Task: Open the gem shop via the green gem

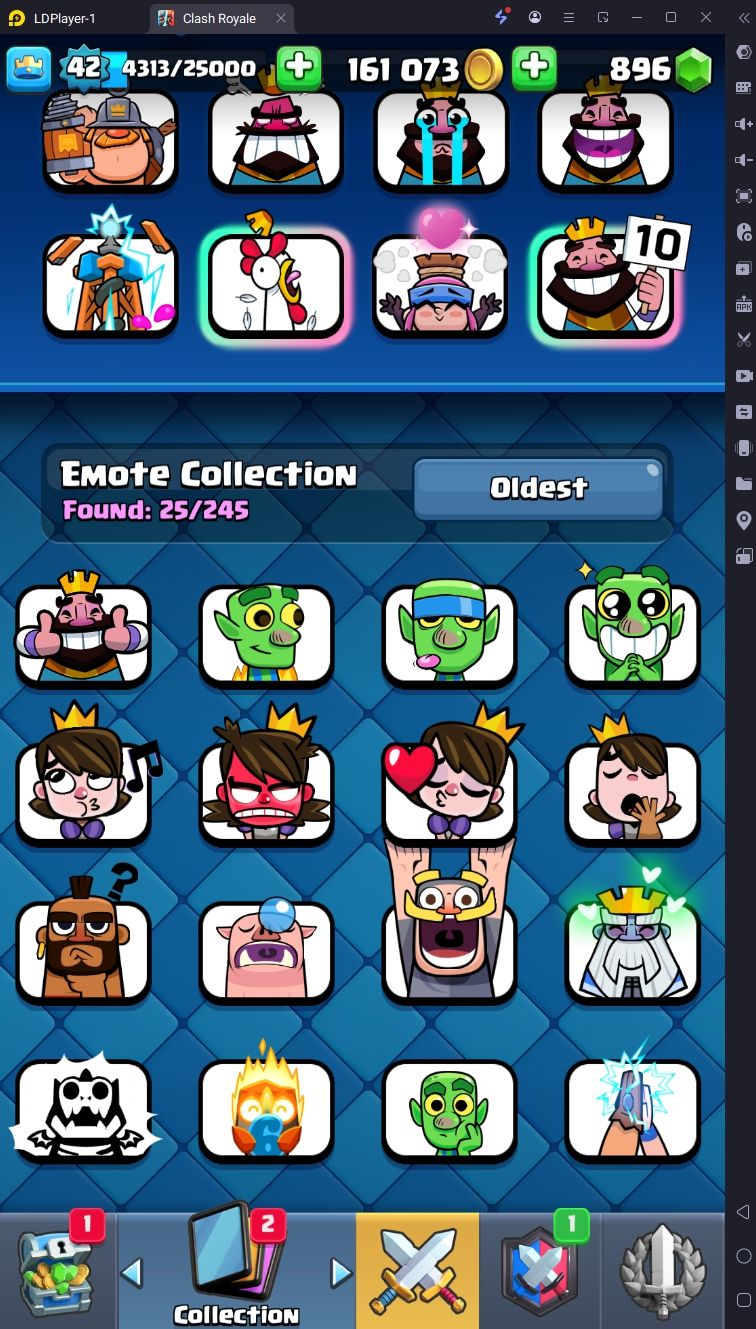Action: click(693, 69)
